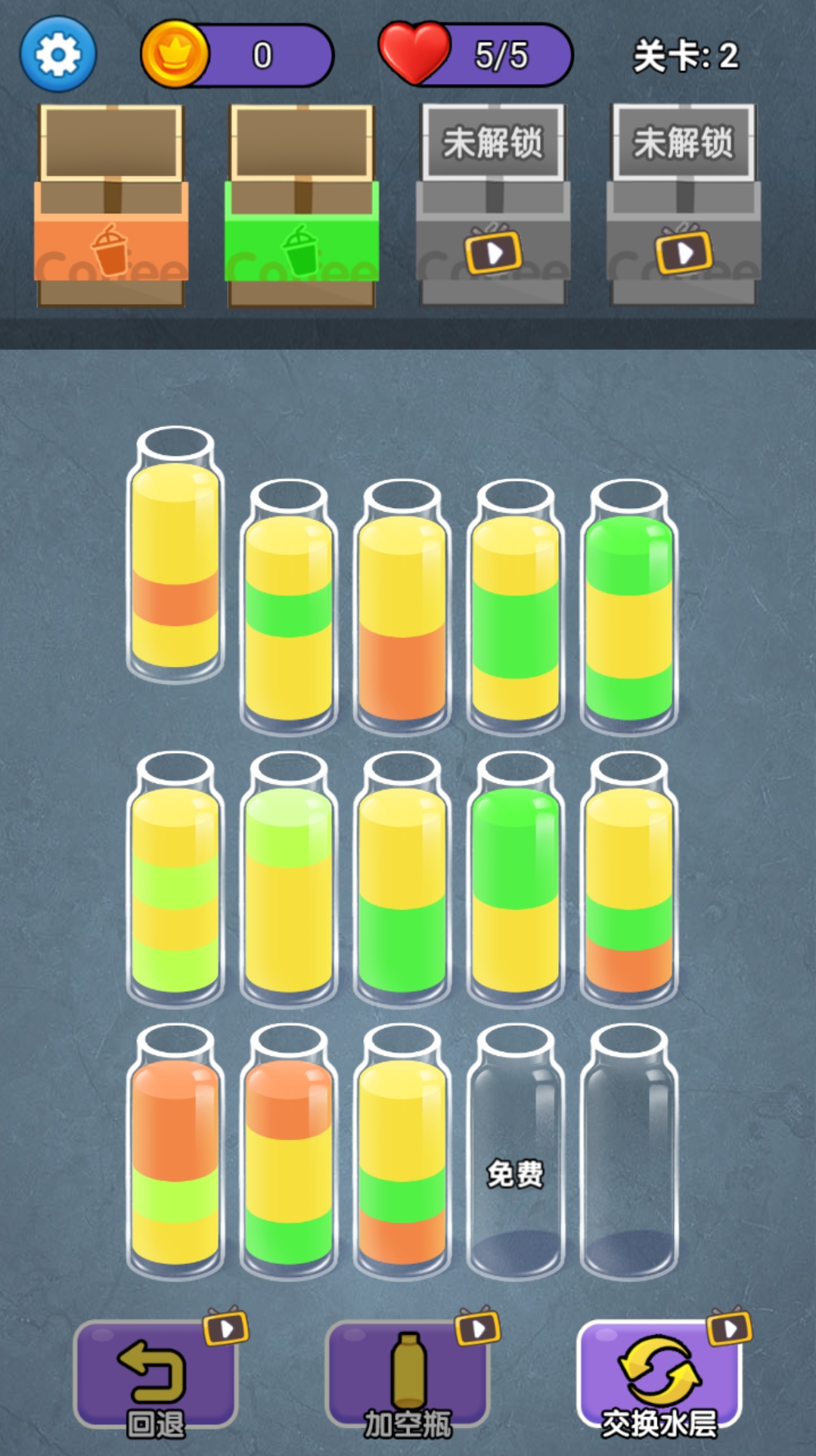This screenshot has height=1456, width=816.
Task: Open the settings gear
Action: tap(58, 54)
